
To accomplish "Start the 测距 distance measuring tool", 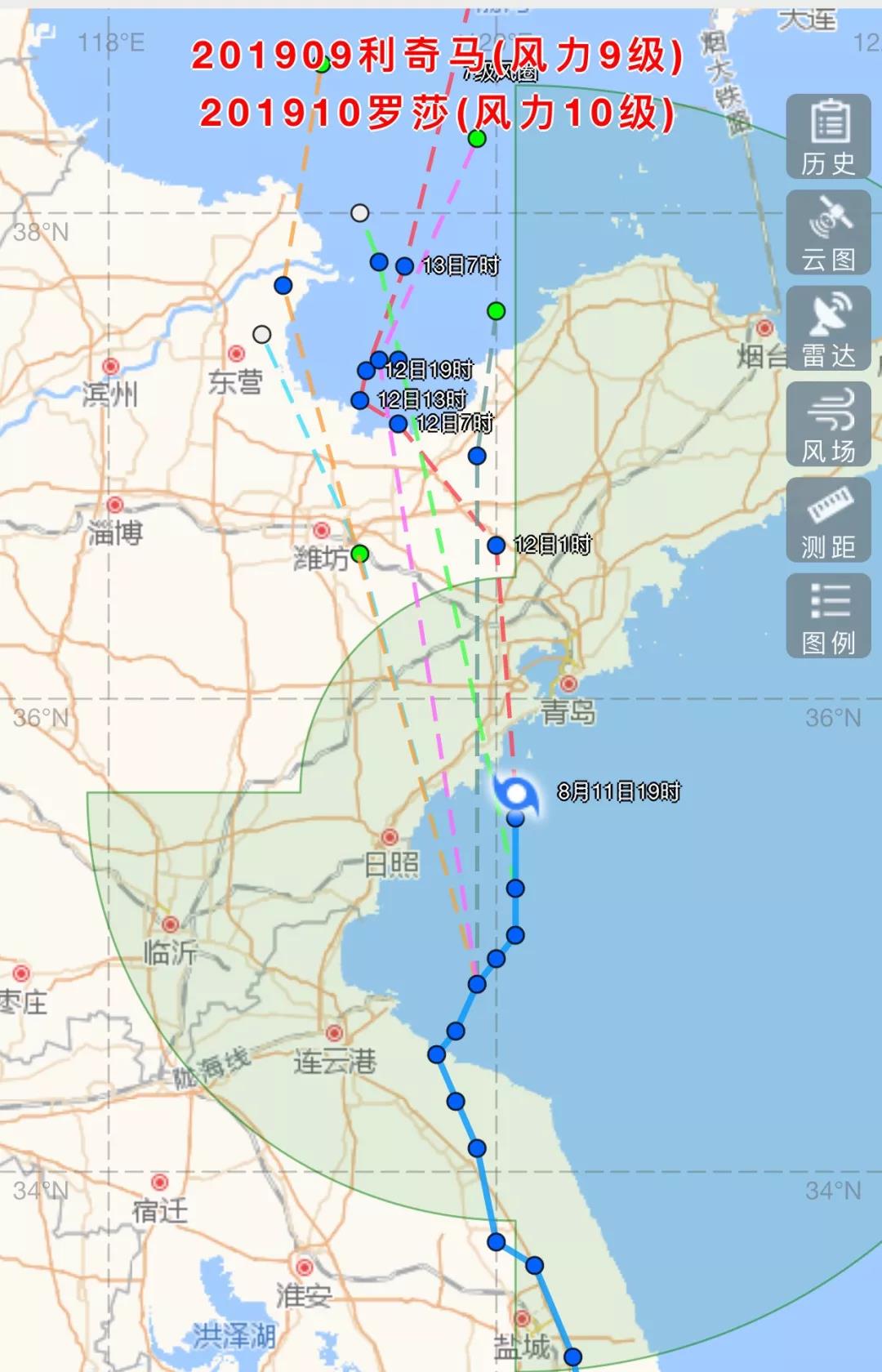I will tap(828, 520).
